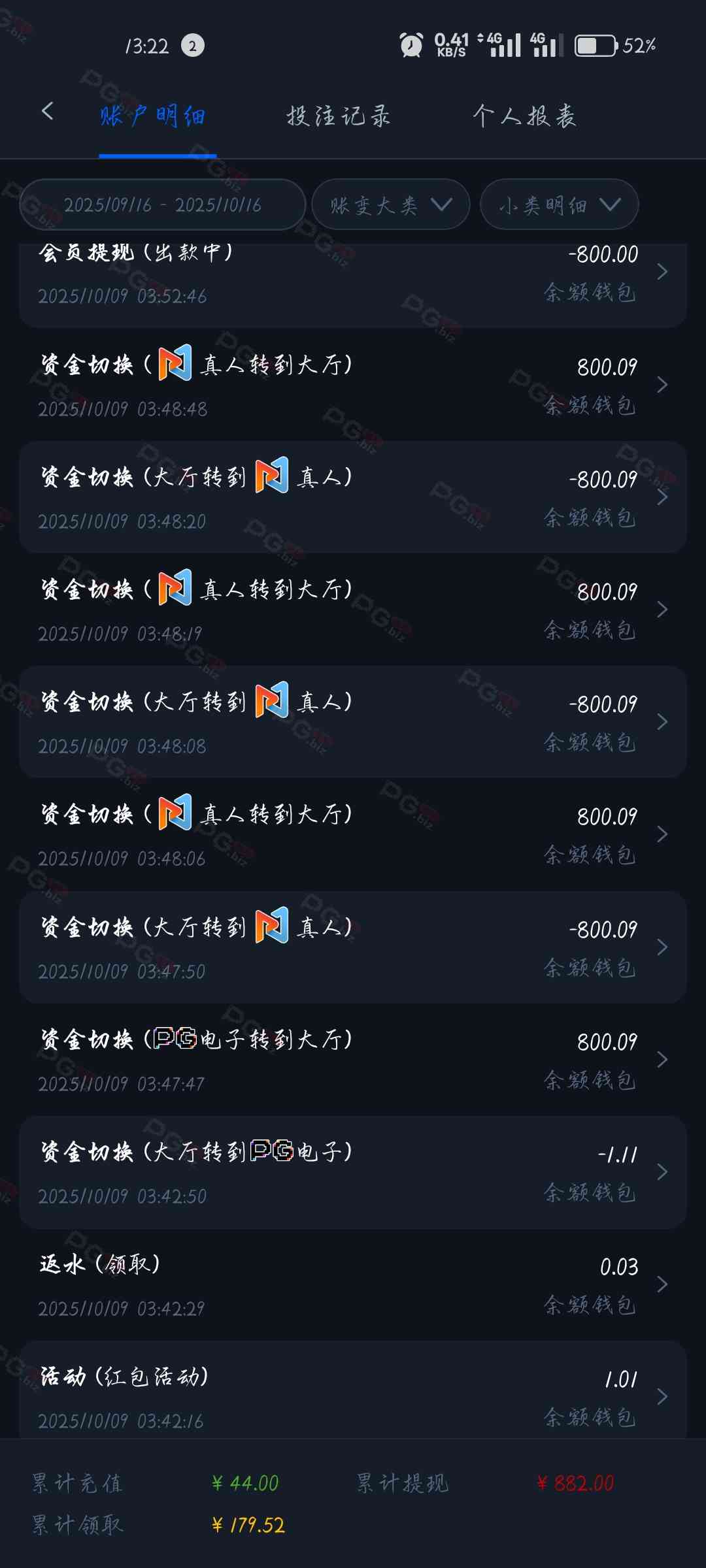
Task: Open the PG电子转到大厅 800.09 record
Action: pyautogui.click(x=353, y=1060)
